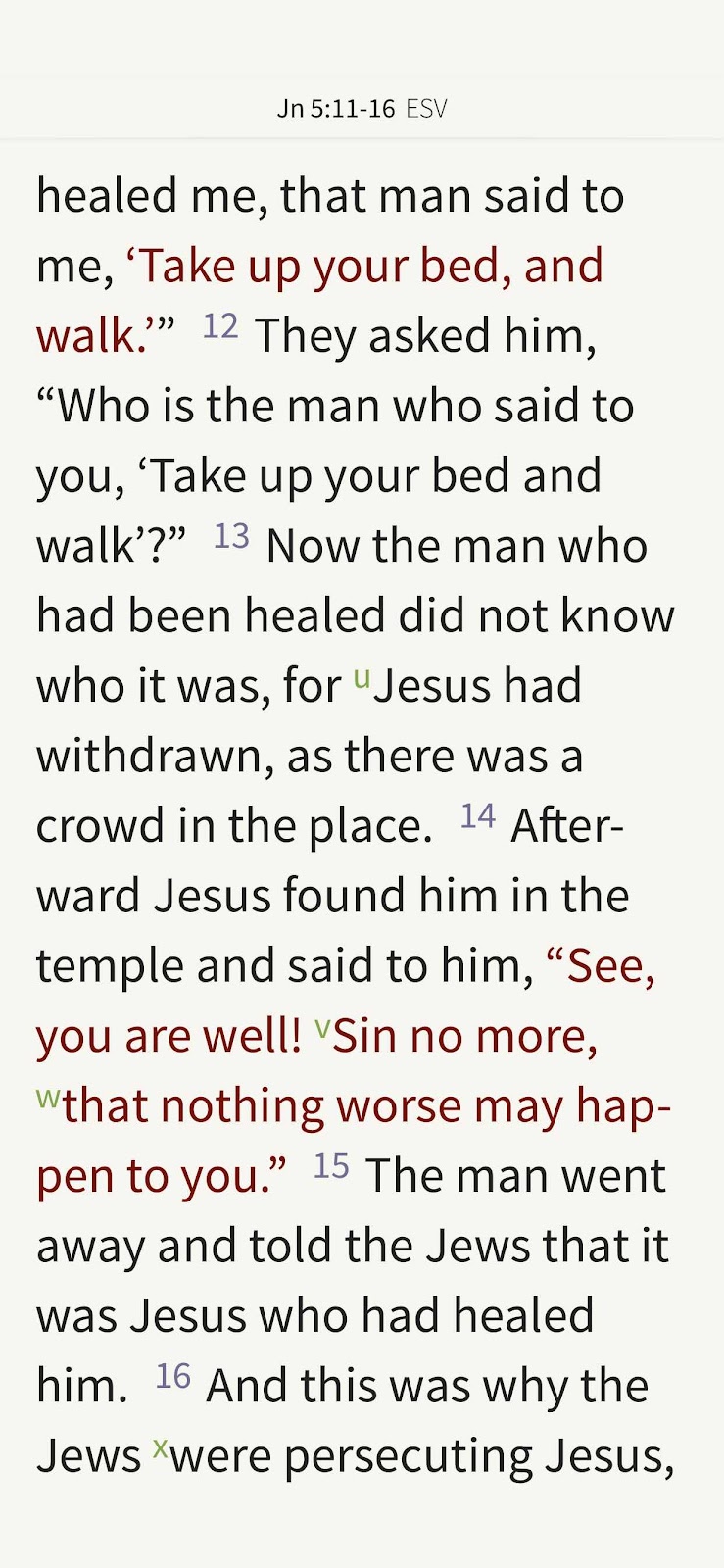
Task: Select verse number 16
Action: coord(172,1376)
